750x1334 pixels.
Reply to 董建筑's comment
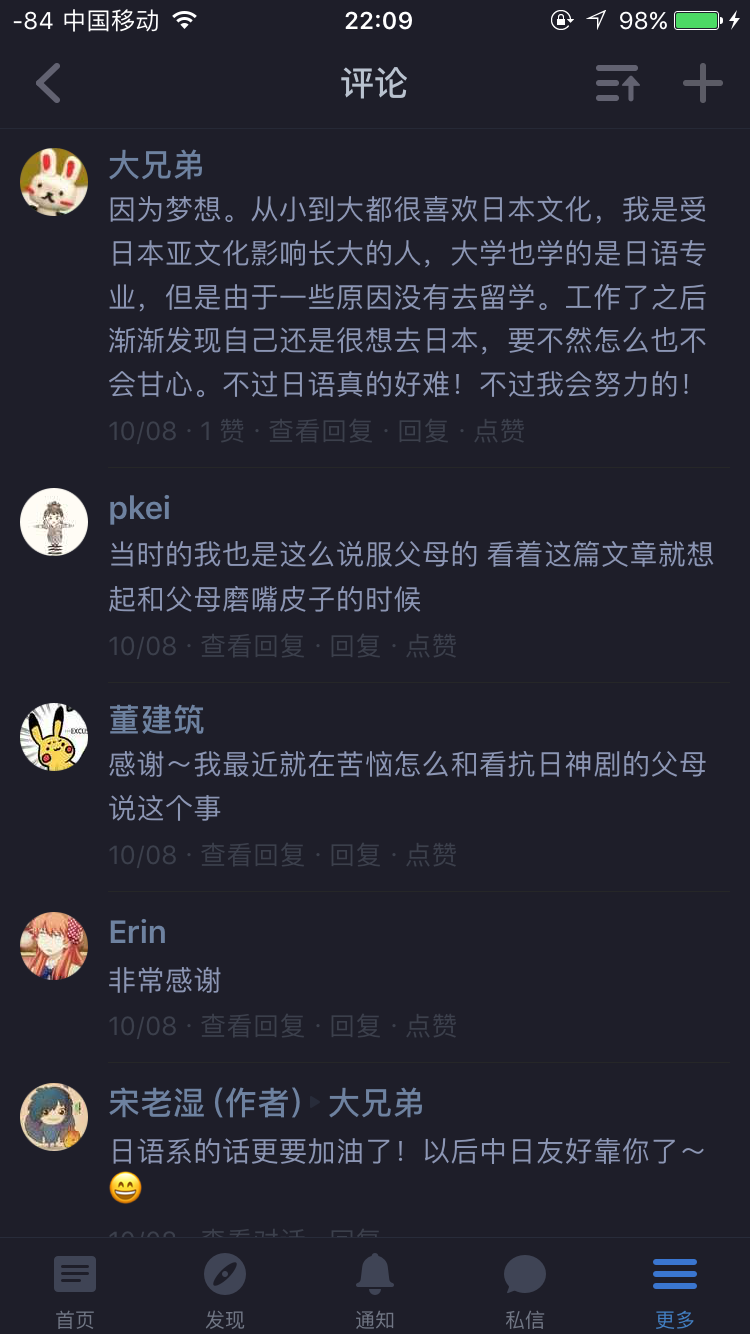click(355, 855)
